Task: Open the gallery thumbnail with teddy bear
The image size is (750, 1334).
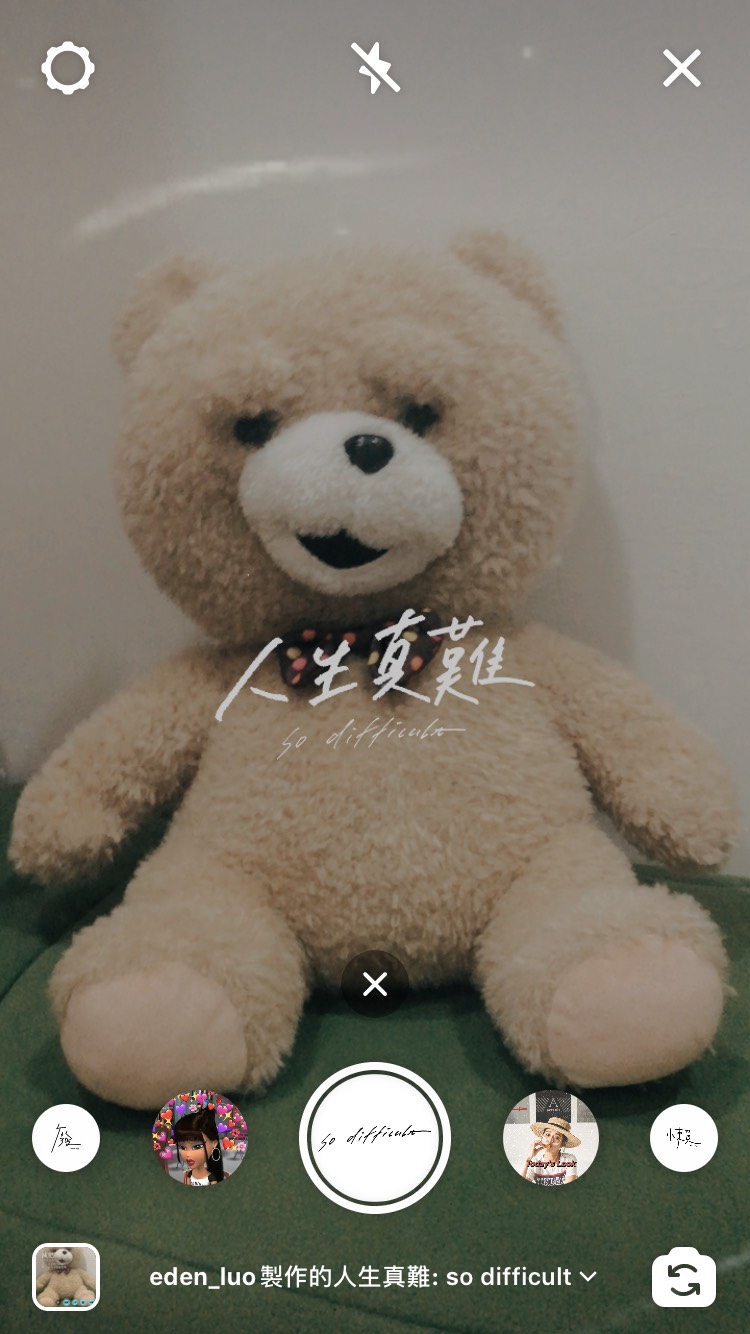Action: coord(66,1277)
